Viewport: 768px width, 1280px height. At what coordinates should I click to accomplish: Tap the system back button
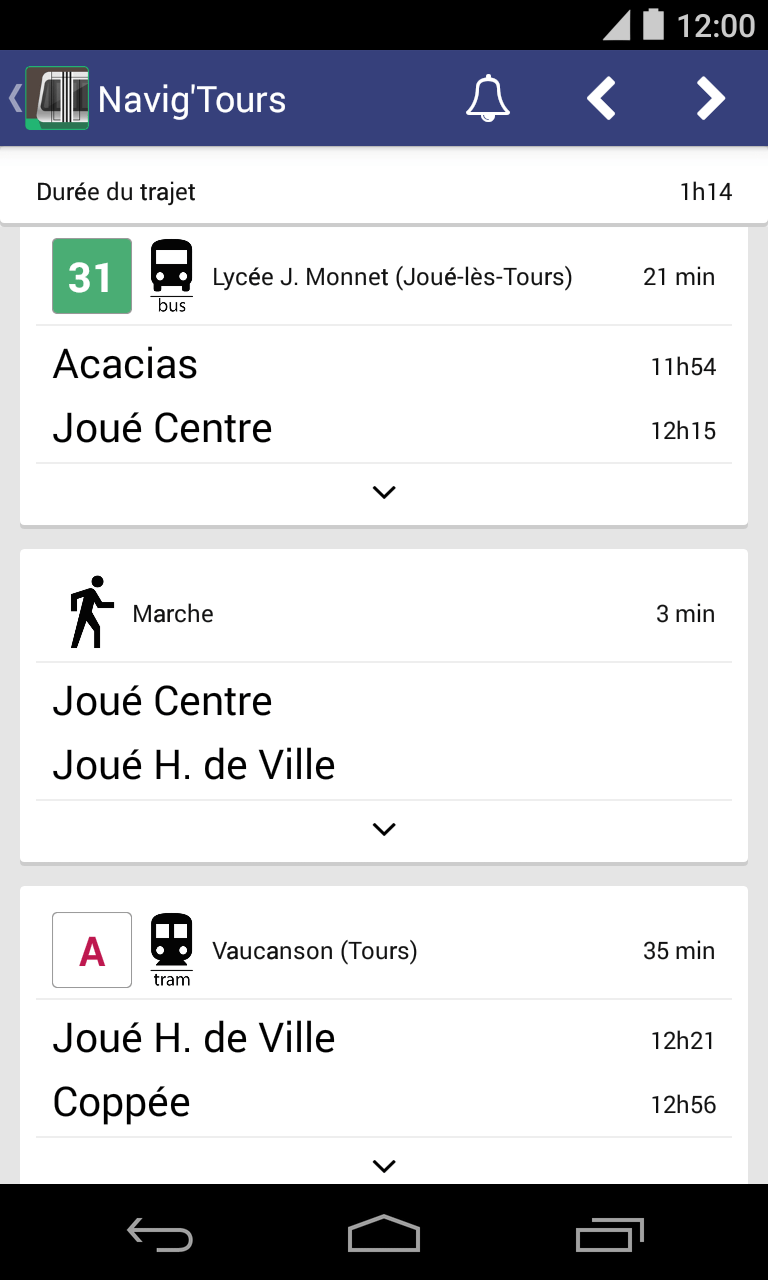(160, 1236)
